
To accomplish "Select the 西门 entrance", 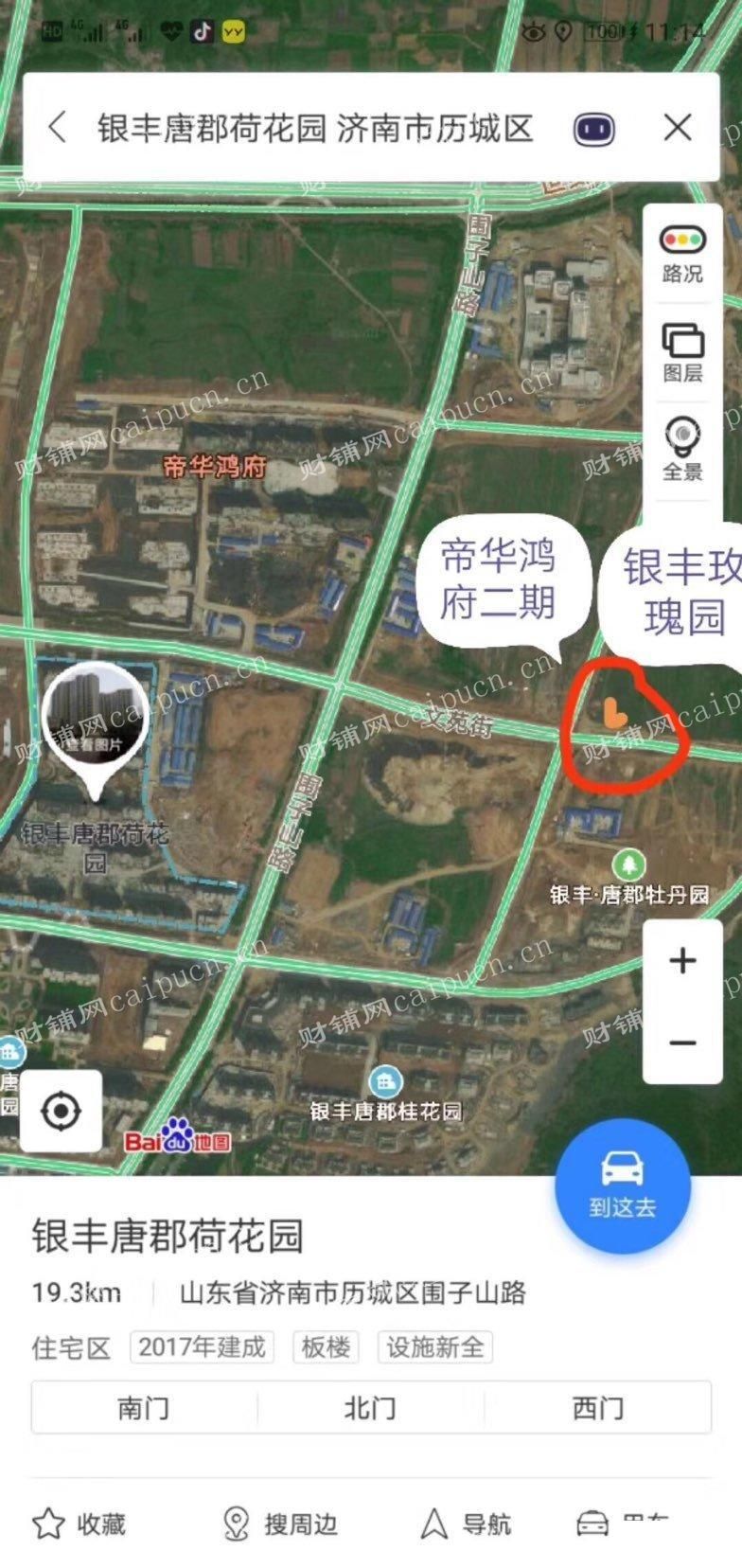I will click(x=597, y=1407).
